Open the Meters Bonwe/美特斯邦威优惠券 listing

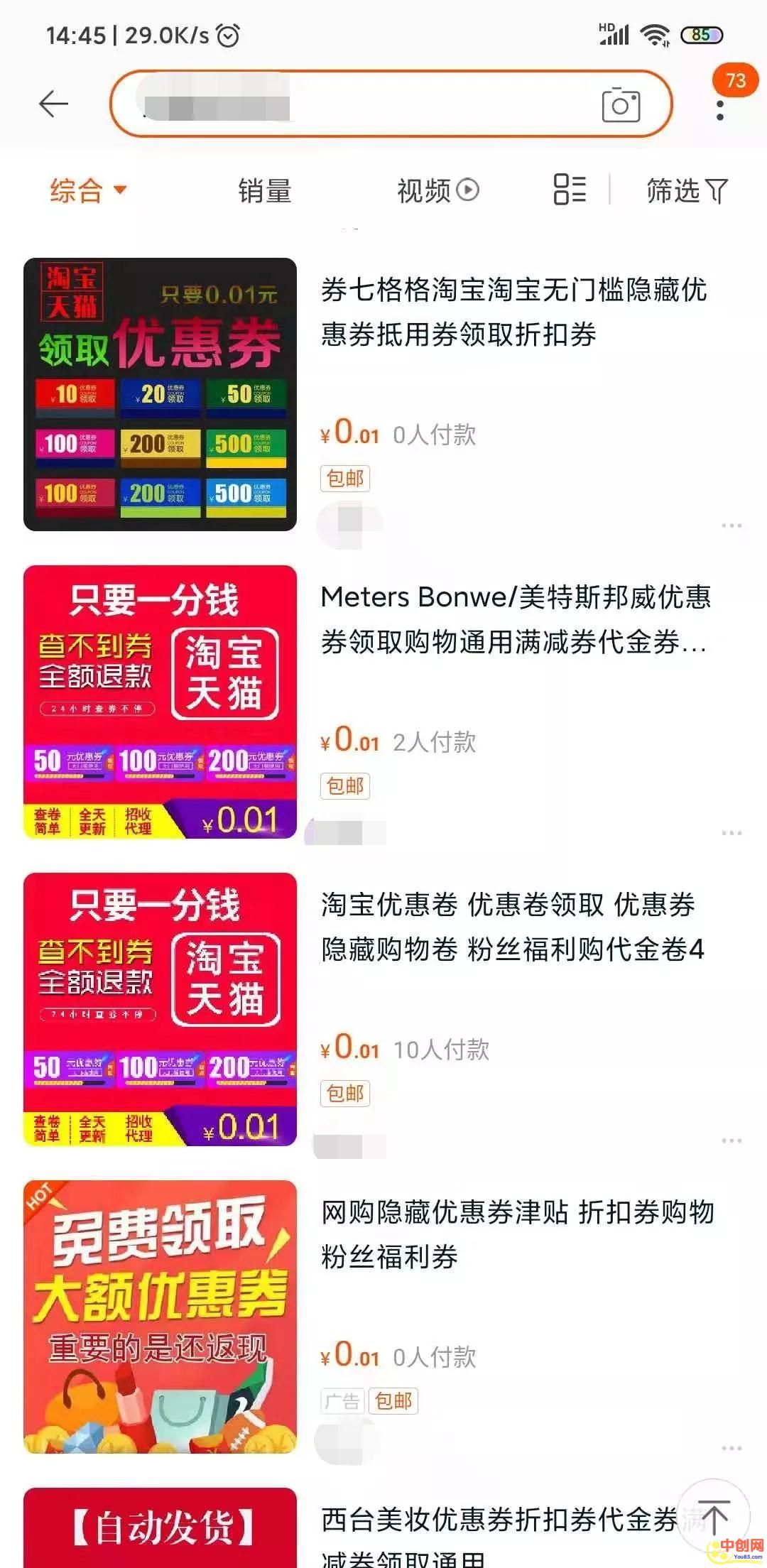coord(514,619)
